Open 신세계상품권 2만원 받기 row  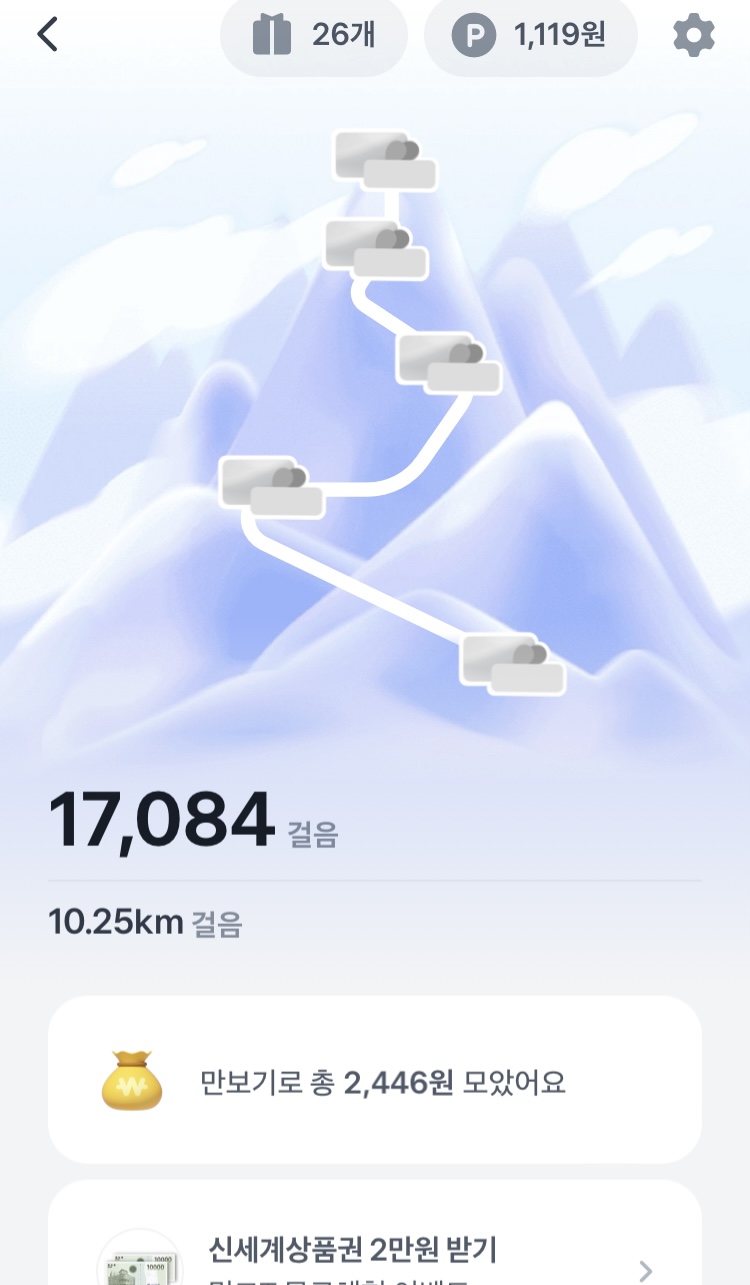(375, 1250)
